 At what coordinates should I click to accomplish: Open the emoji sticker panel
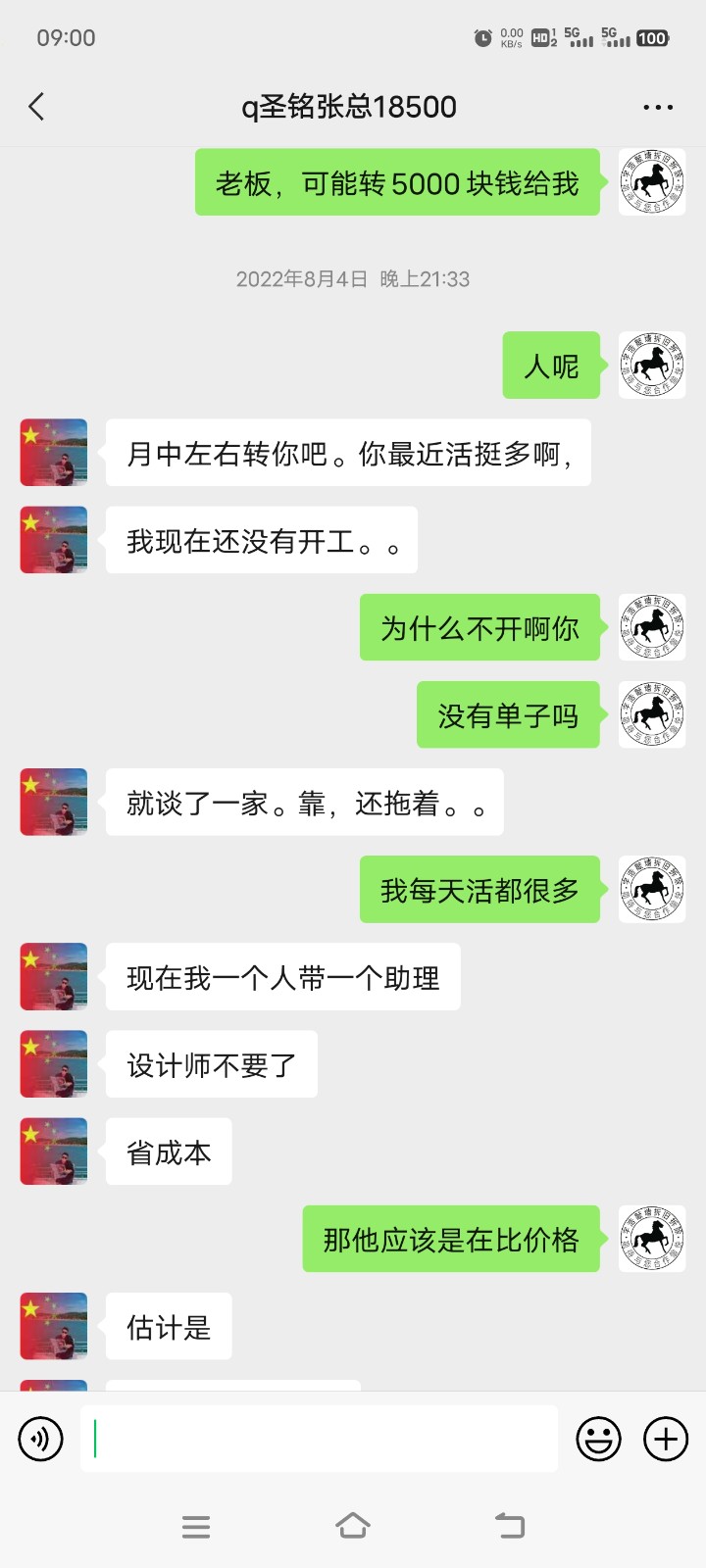598,1439
